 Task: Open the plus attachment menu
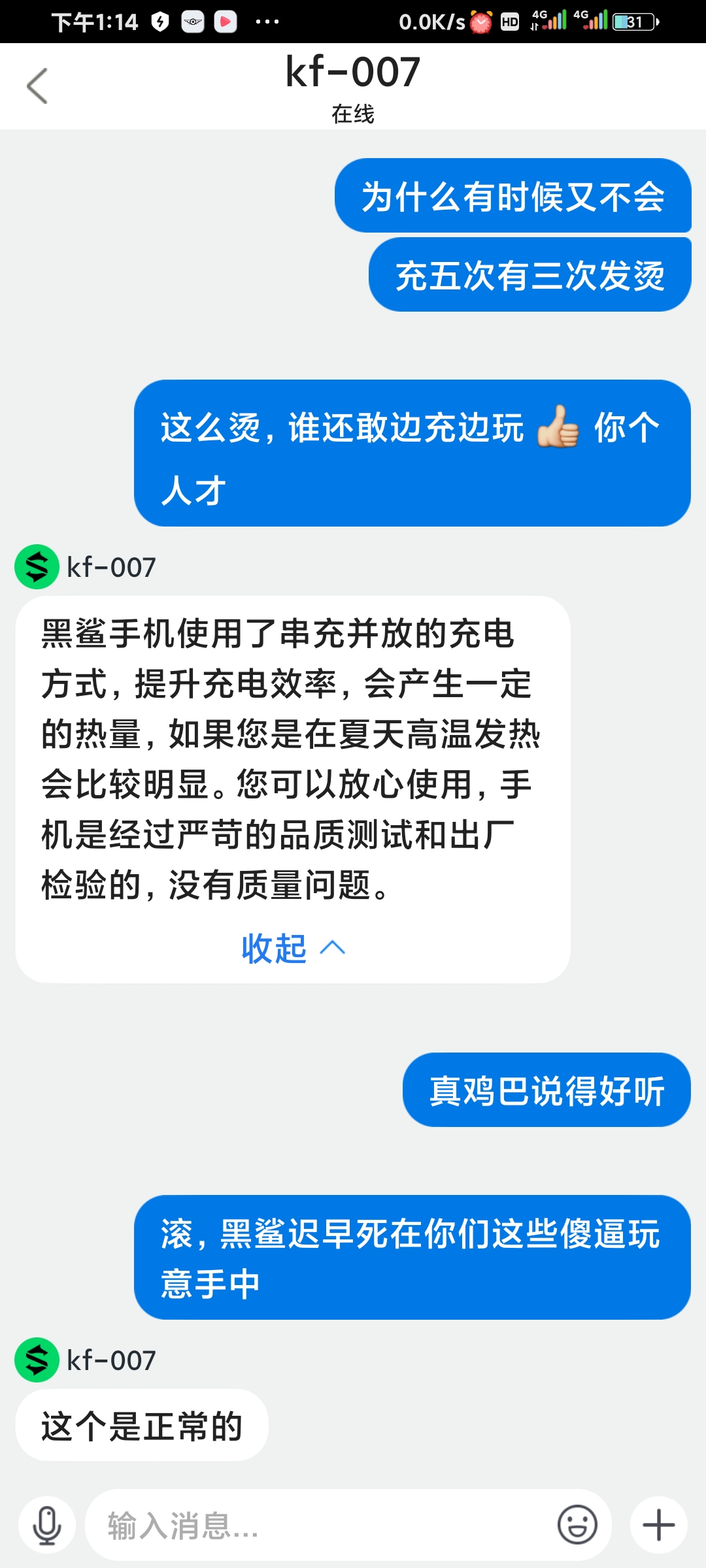pyautogui.click(x=658, y=1526)
